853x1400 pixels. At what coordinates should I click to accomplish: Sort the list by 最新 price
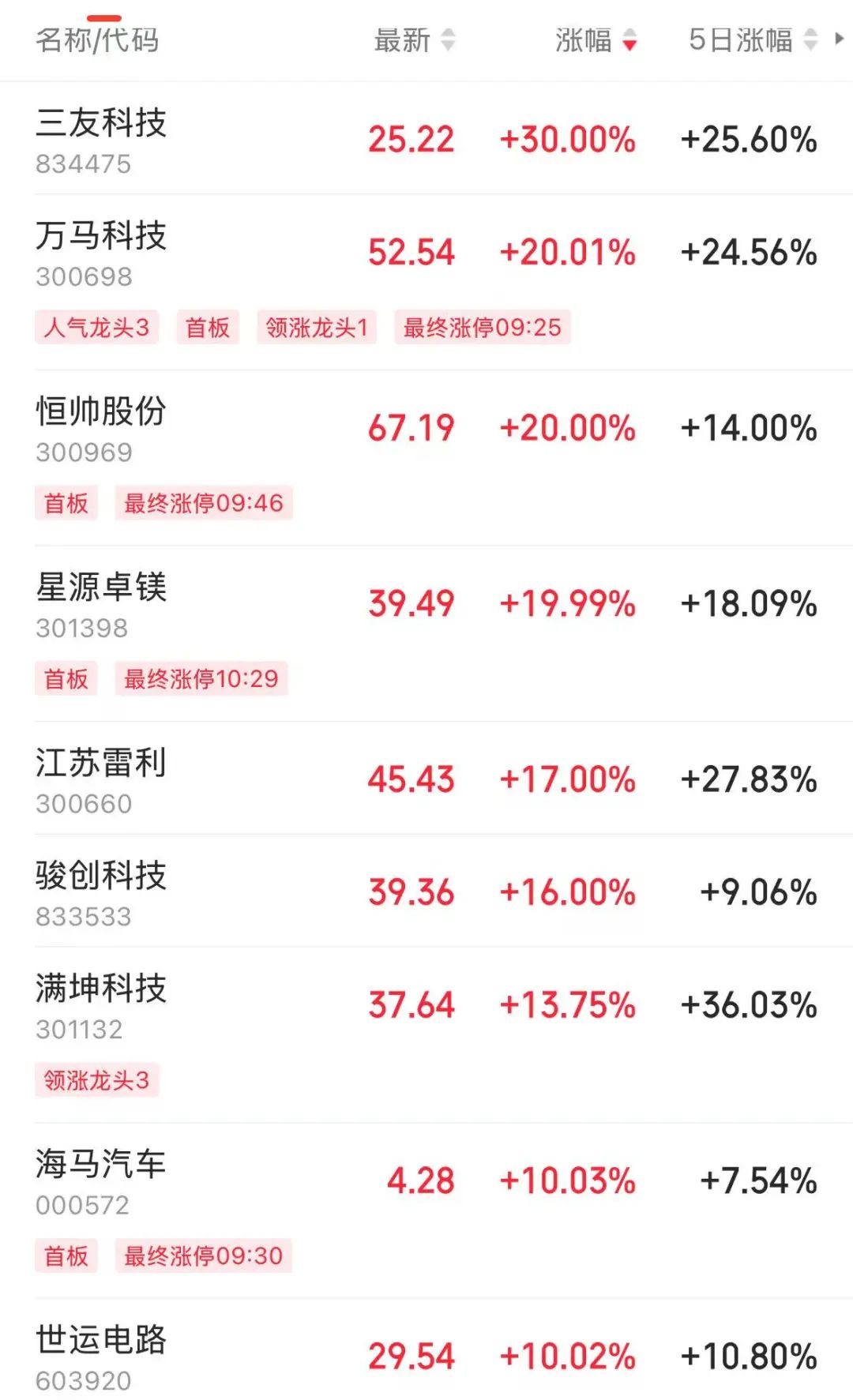(414, 39)
